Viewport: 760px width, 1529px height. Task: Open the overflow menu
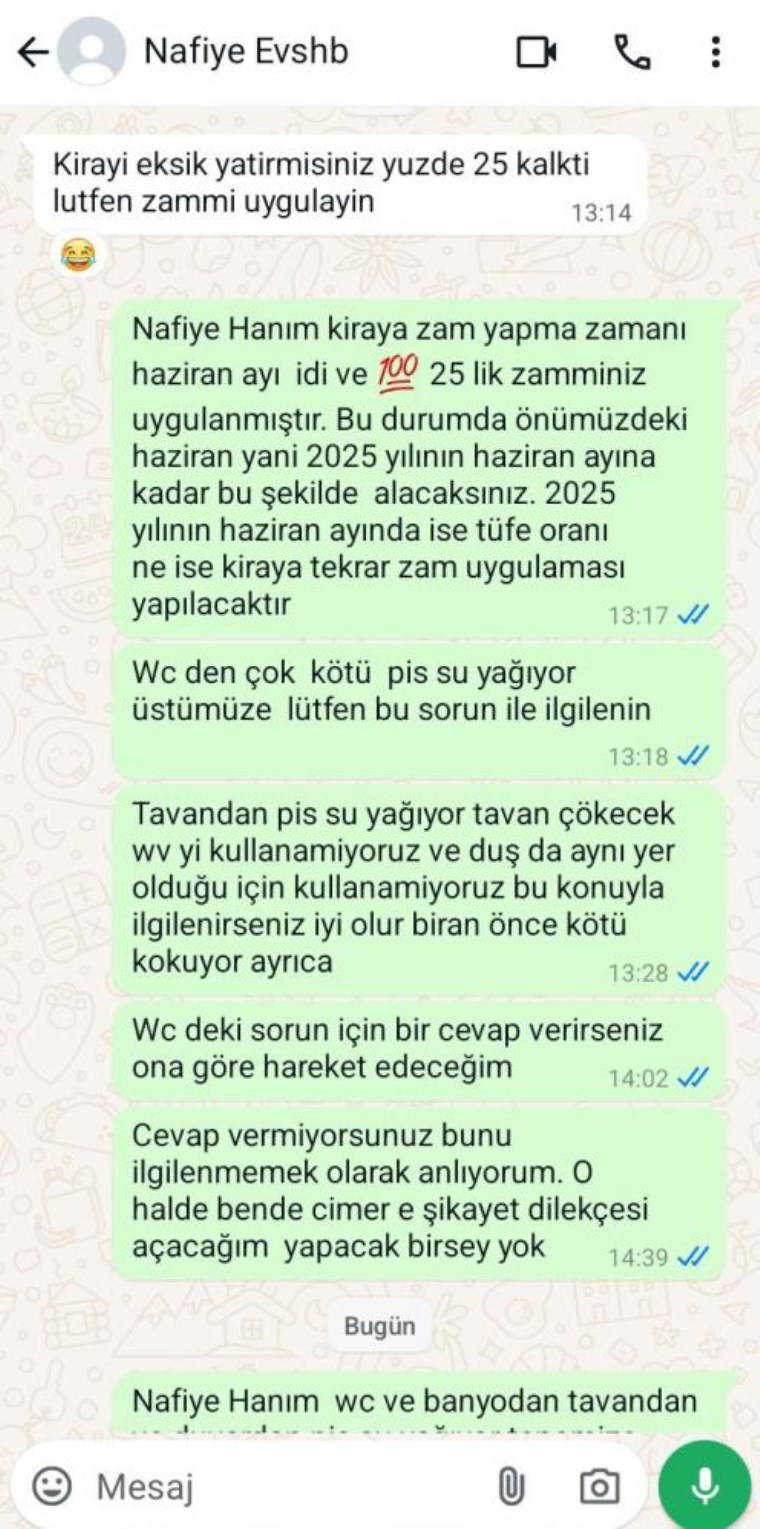715,52
